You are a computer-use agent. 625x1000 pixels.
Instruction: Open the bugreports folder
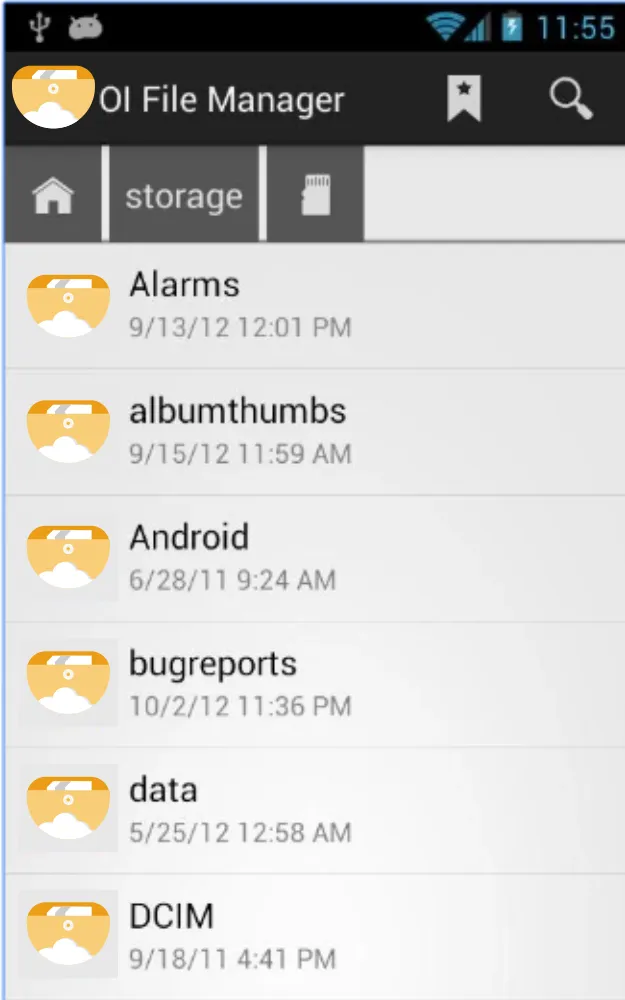point(315,685)
